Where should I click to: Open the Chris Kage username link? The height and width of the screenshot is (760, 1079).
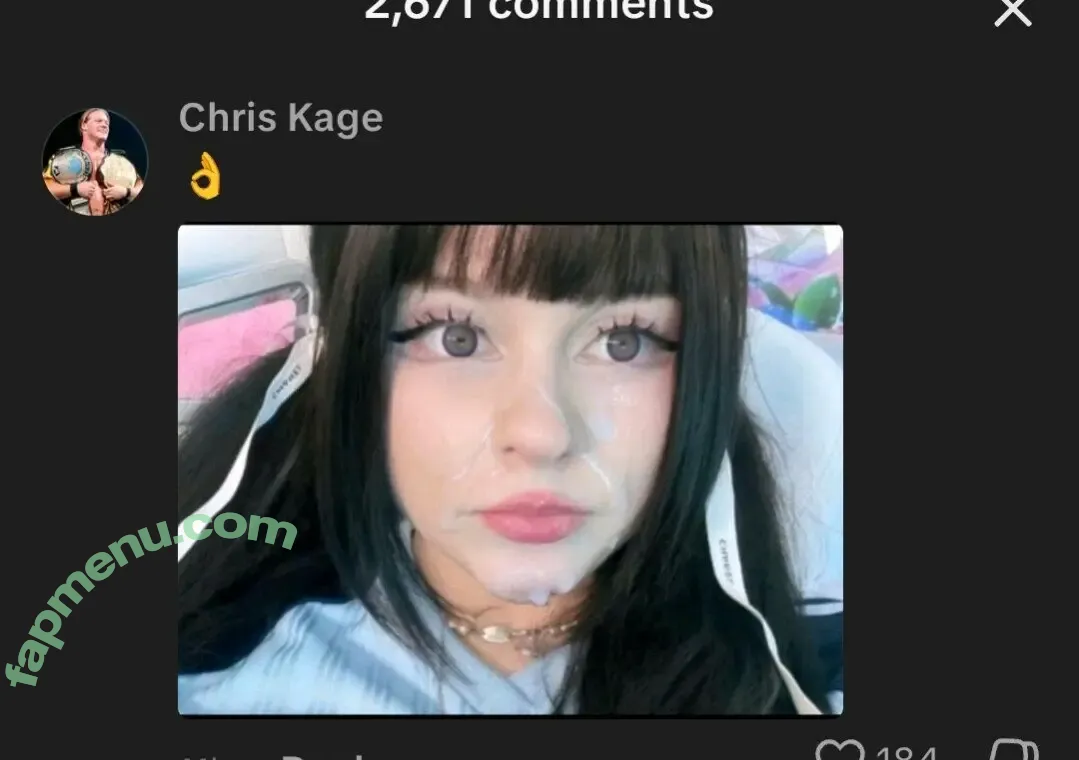280,118
